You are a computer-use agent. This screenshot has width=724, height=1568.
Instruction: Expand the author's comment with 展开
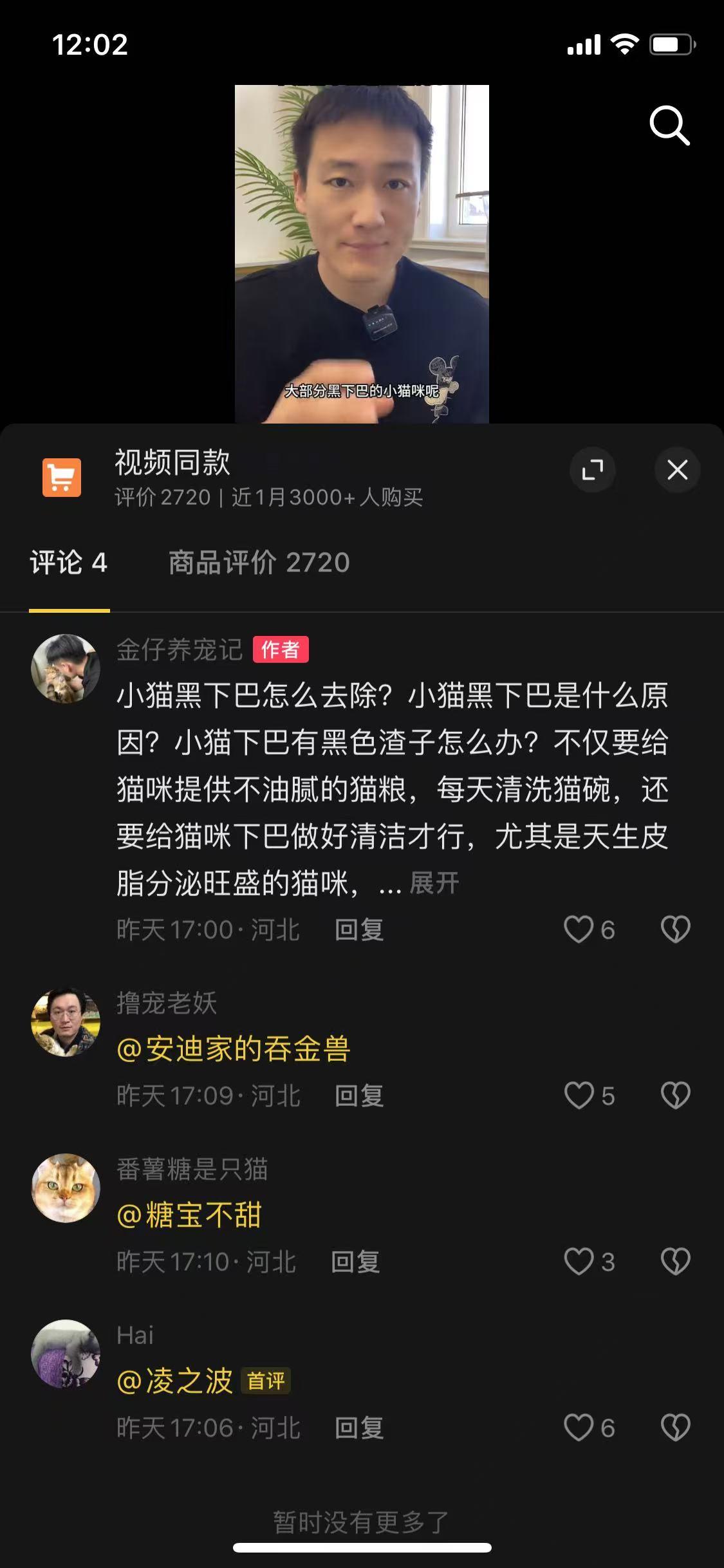434,882
